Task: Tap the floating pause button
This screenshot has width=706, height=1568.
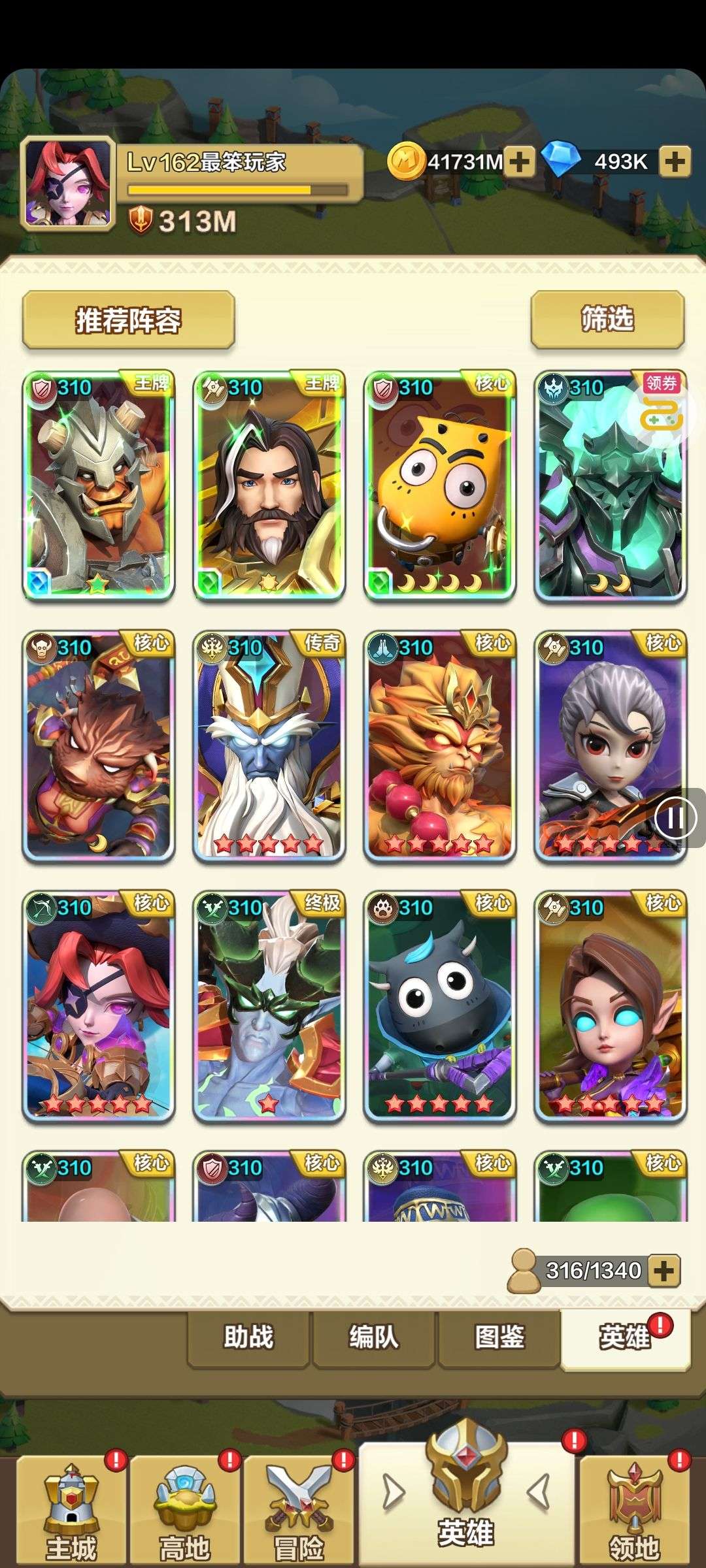Action: (x=675, y=817)
